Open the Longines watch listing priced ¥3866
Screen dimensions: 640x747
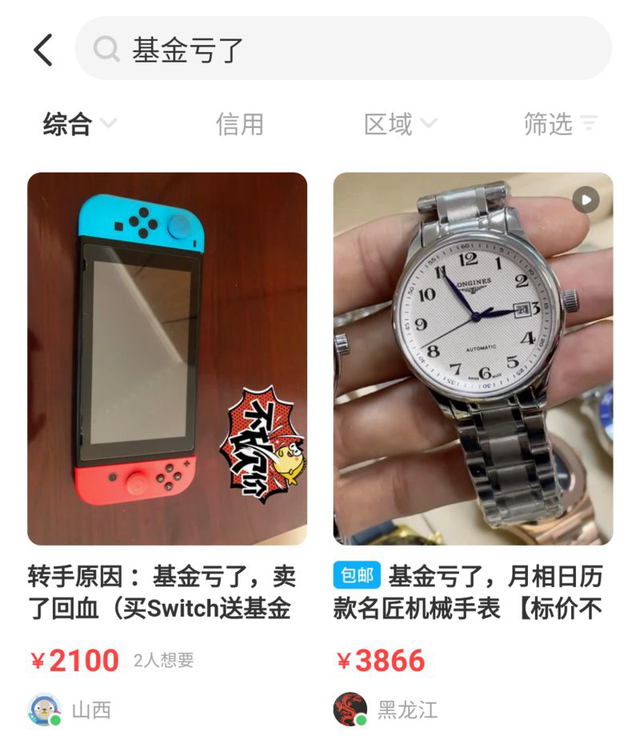coord(473,358)
